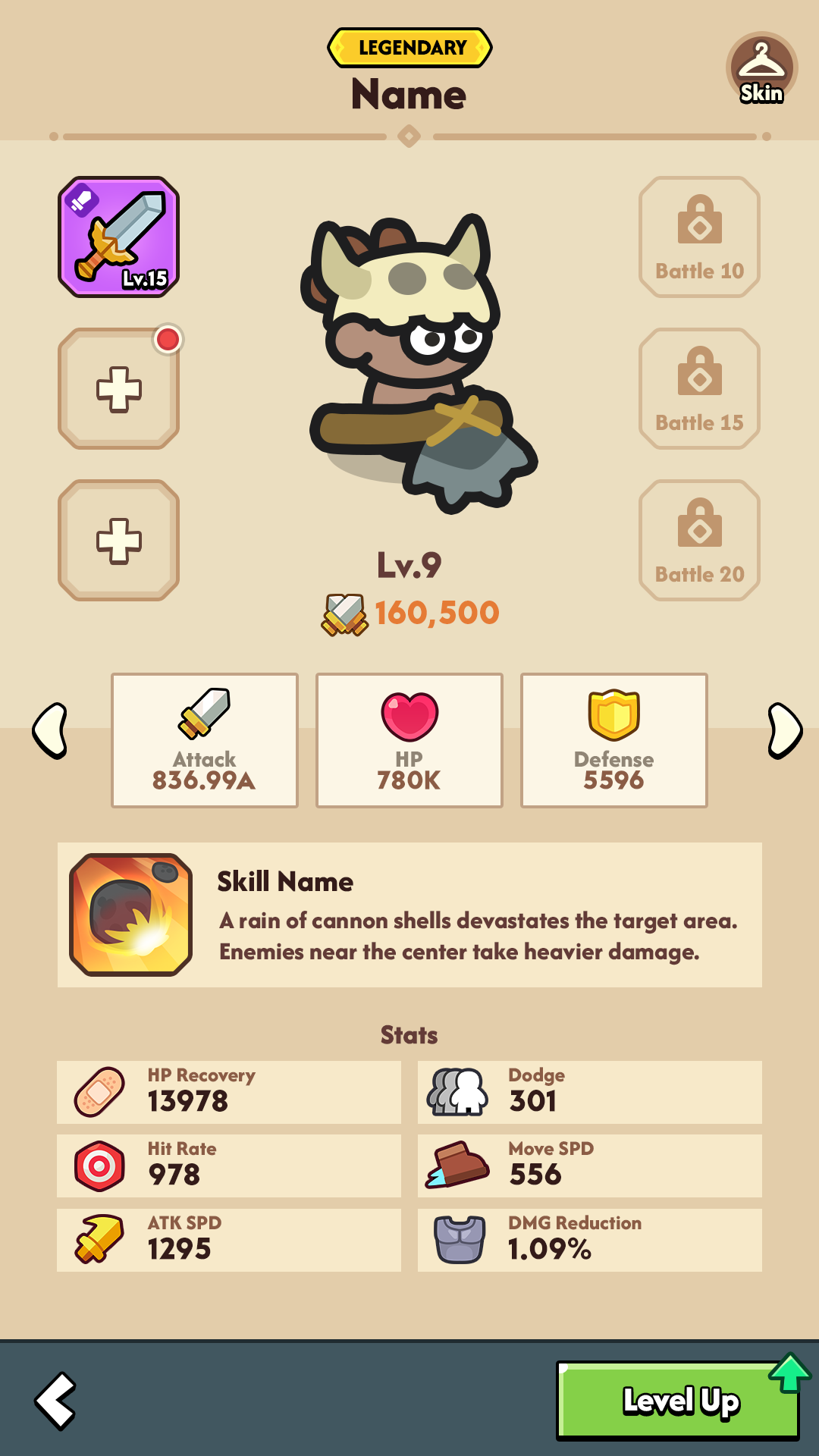Open the equipped Lv.15 sword slot

tap(119, 237)
